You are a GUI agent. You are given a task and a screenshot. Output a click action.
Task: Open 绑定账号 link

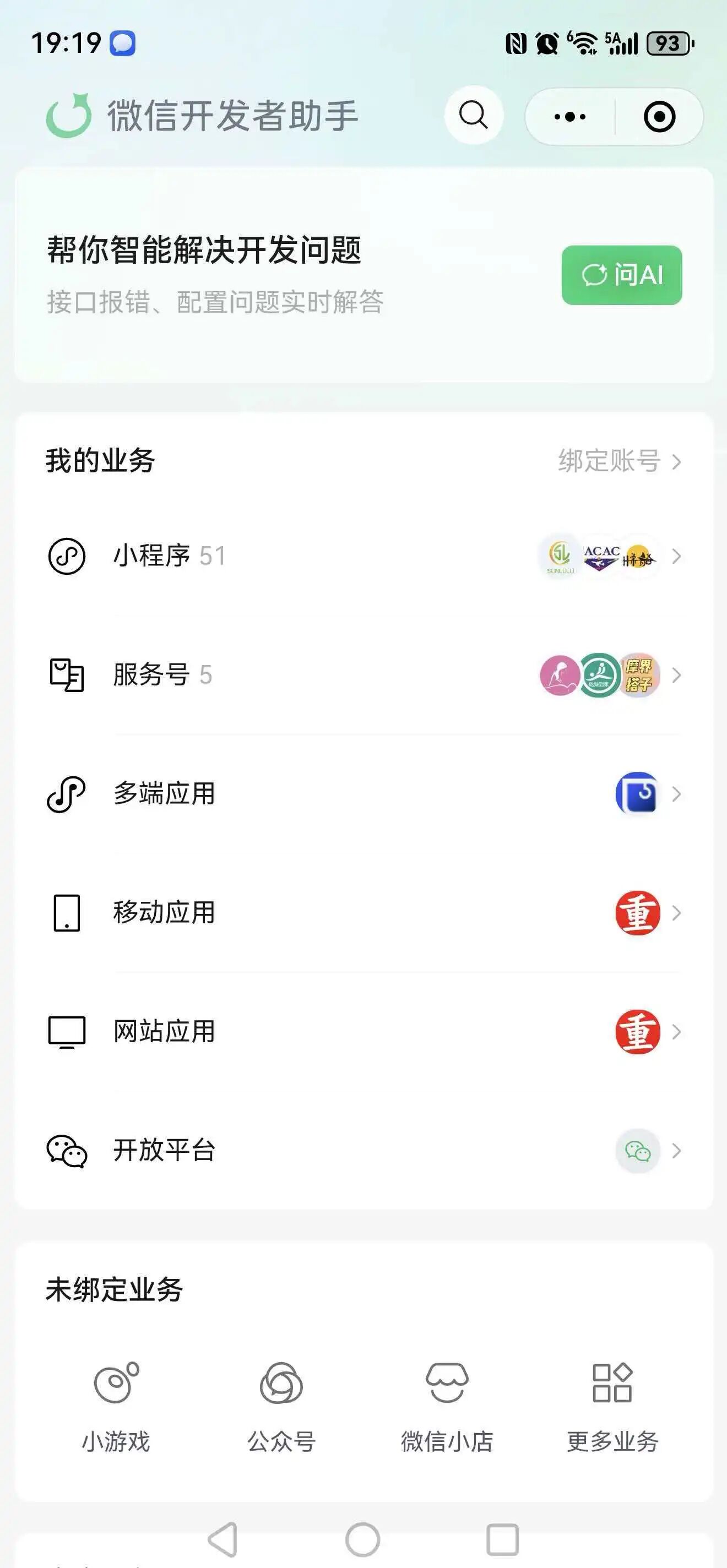(x=619, y=461)
